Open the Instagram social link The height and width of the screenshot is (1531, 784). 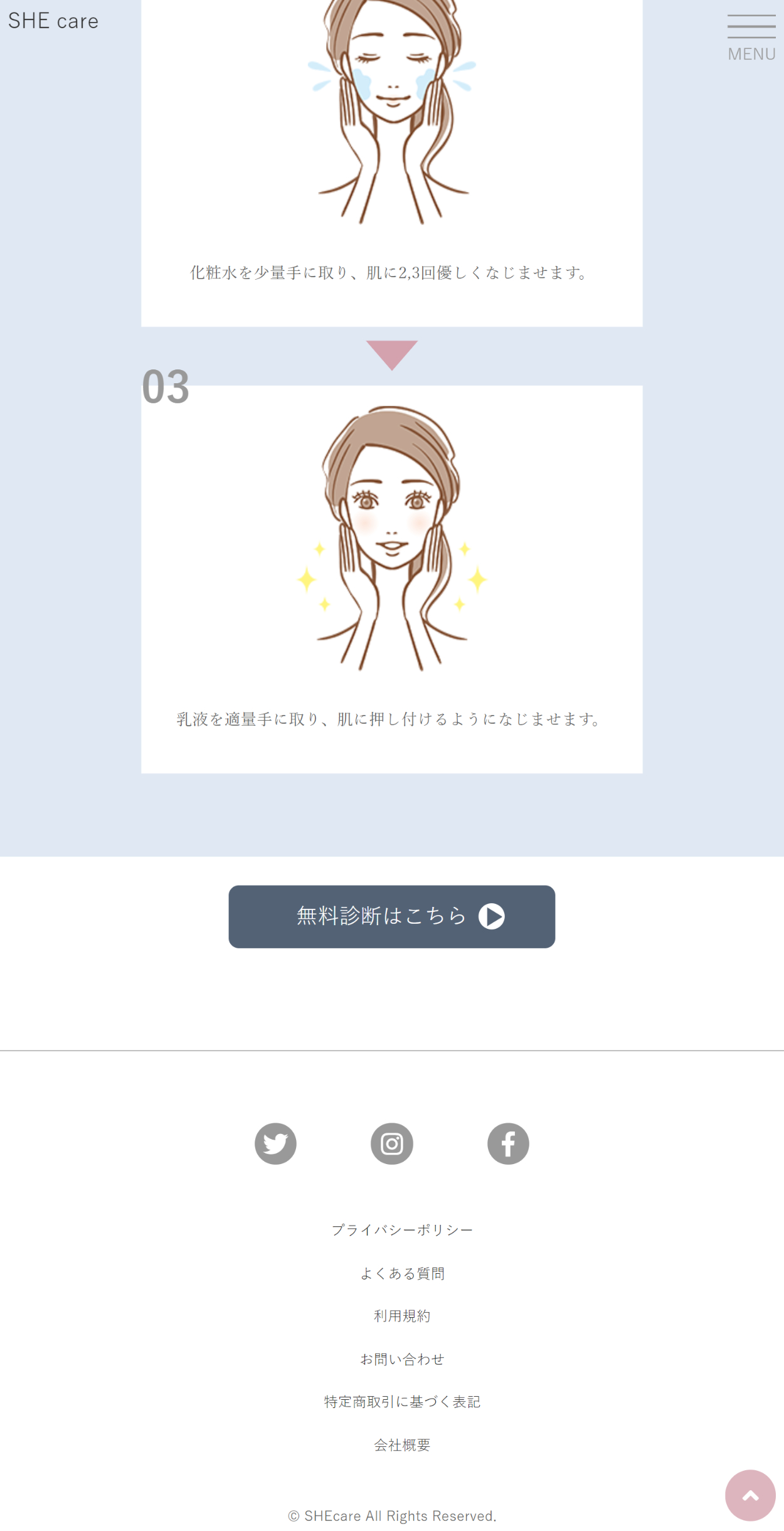pyautogui.click(x=391, y=1143)
